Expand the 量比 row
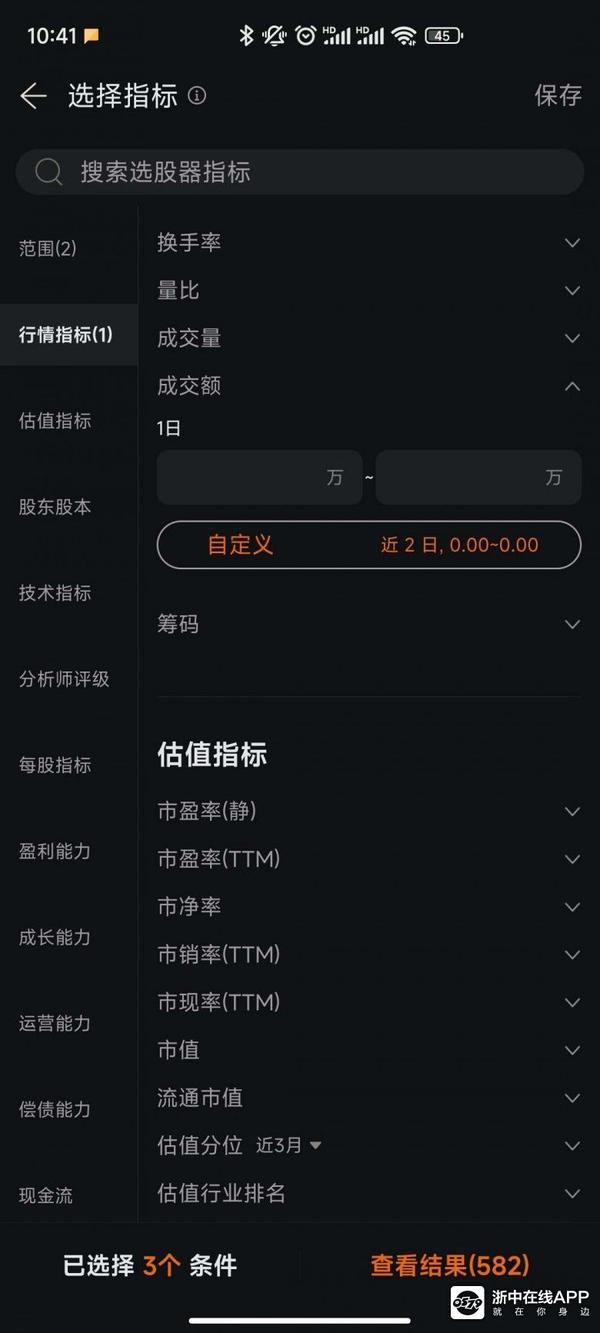 (369, 291)
